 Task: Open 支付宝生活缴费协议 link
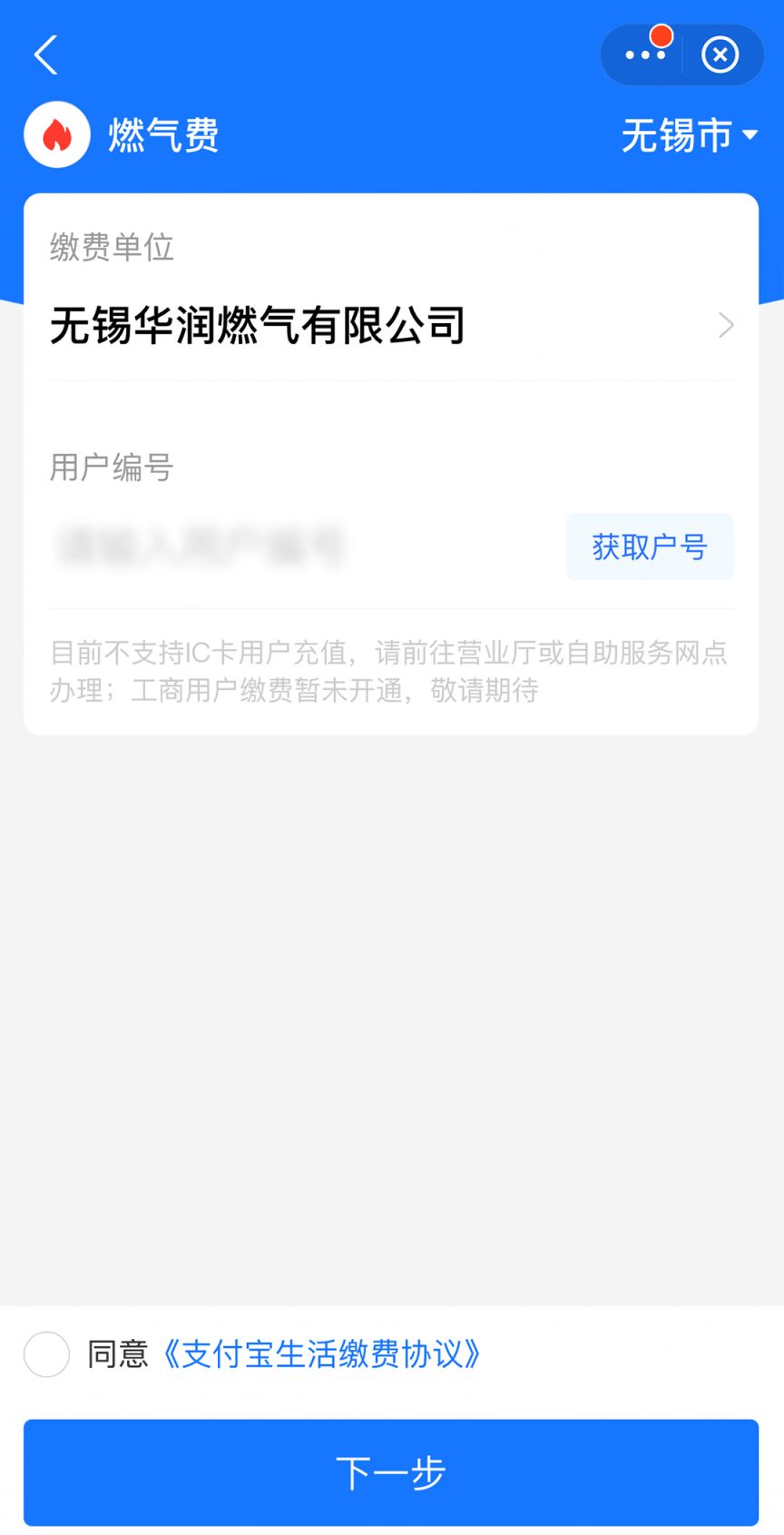click(321, 1354)
